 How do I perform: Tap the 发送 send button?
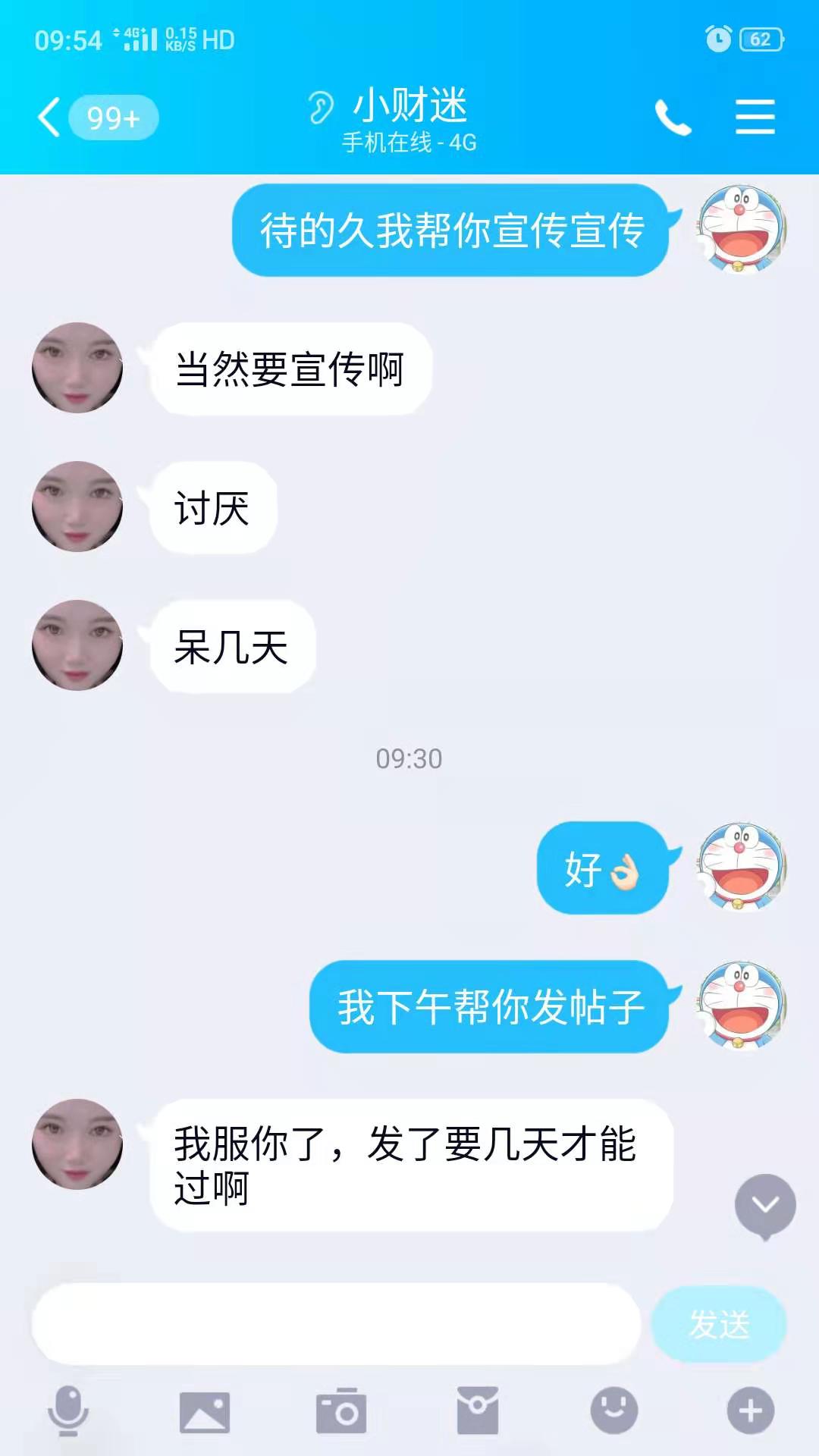pyautogui.click(x=719, y=1324)
